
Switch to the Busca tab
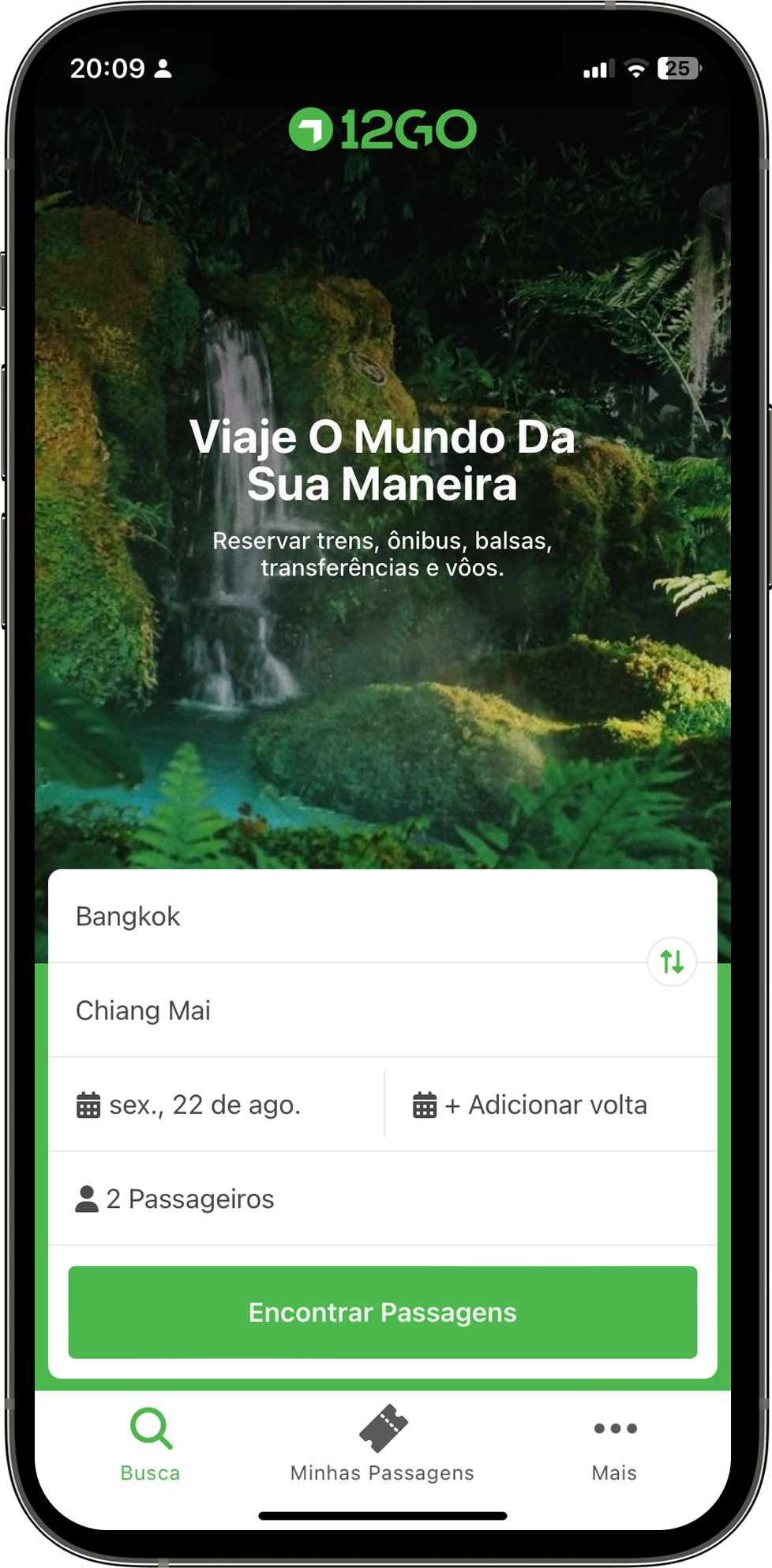coord(150,1445)
